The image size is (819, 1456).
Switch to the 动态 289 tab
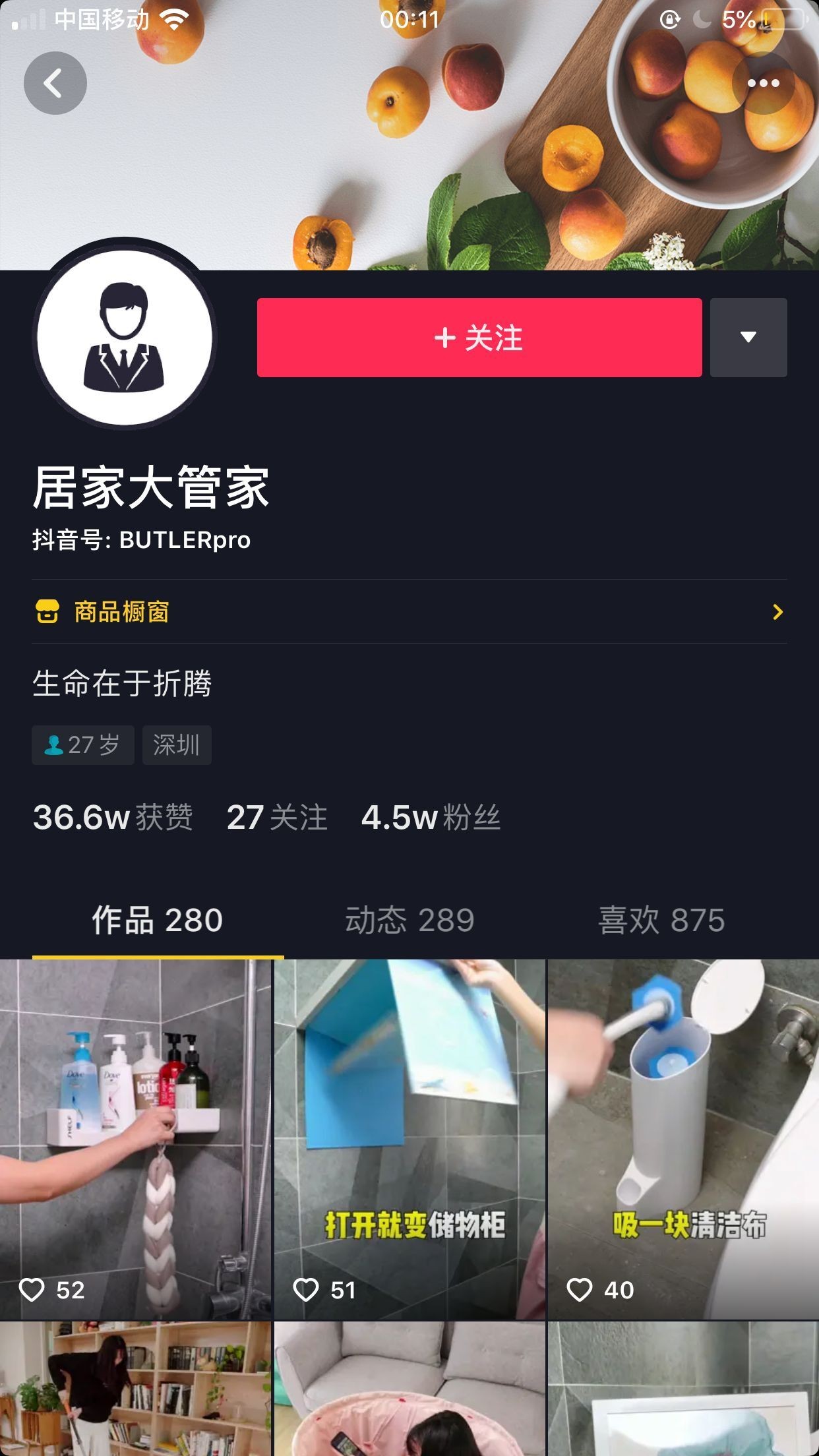[x=409, y=920]
